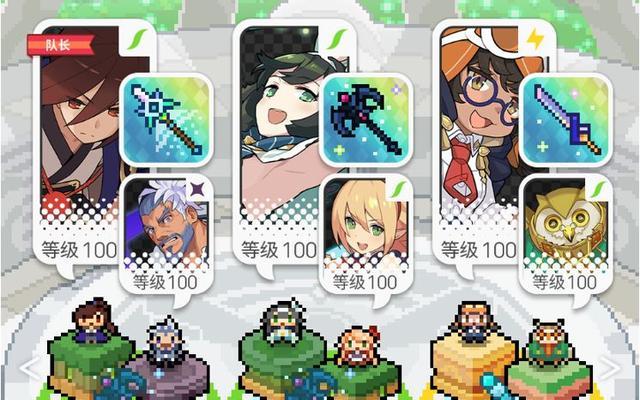The image size is (640, 400).
Task: Select the blue sword weapon slot
Action: coord(565,120)
